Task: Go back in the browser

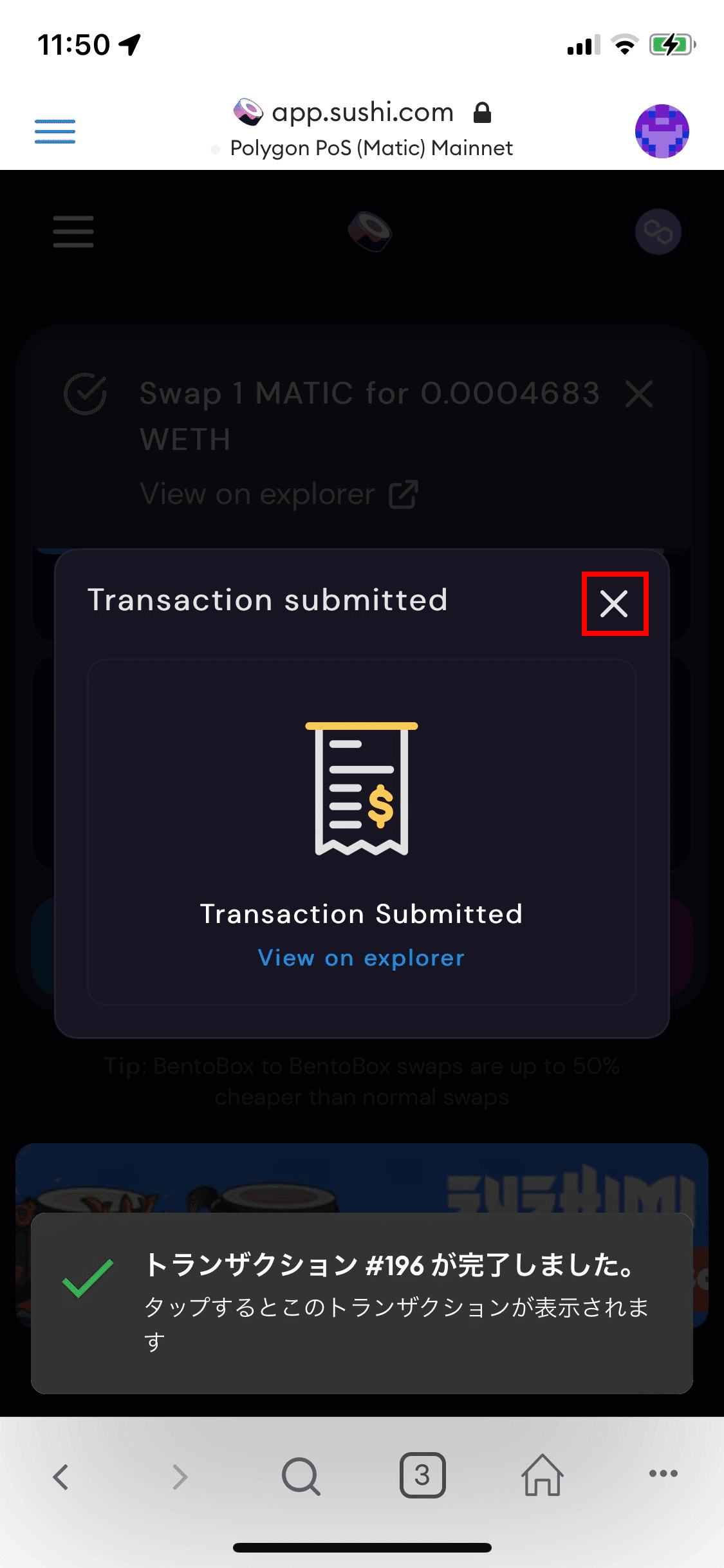Action: (x=61, y=1477)
